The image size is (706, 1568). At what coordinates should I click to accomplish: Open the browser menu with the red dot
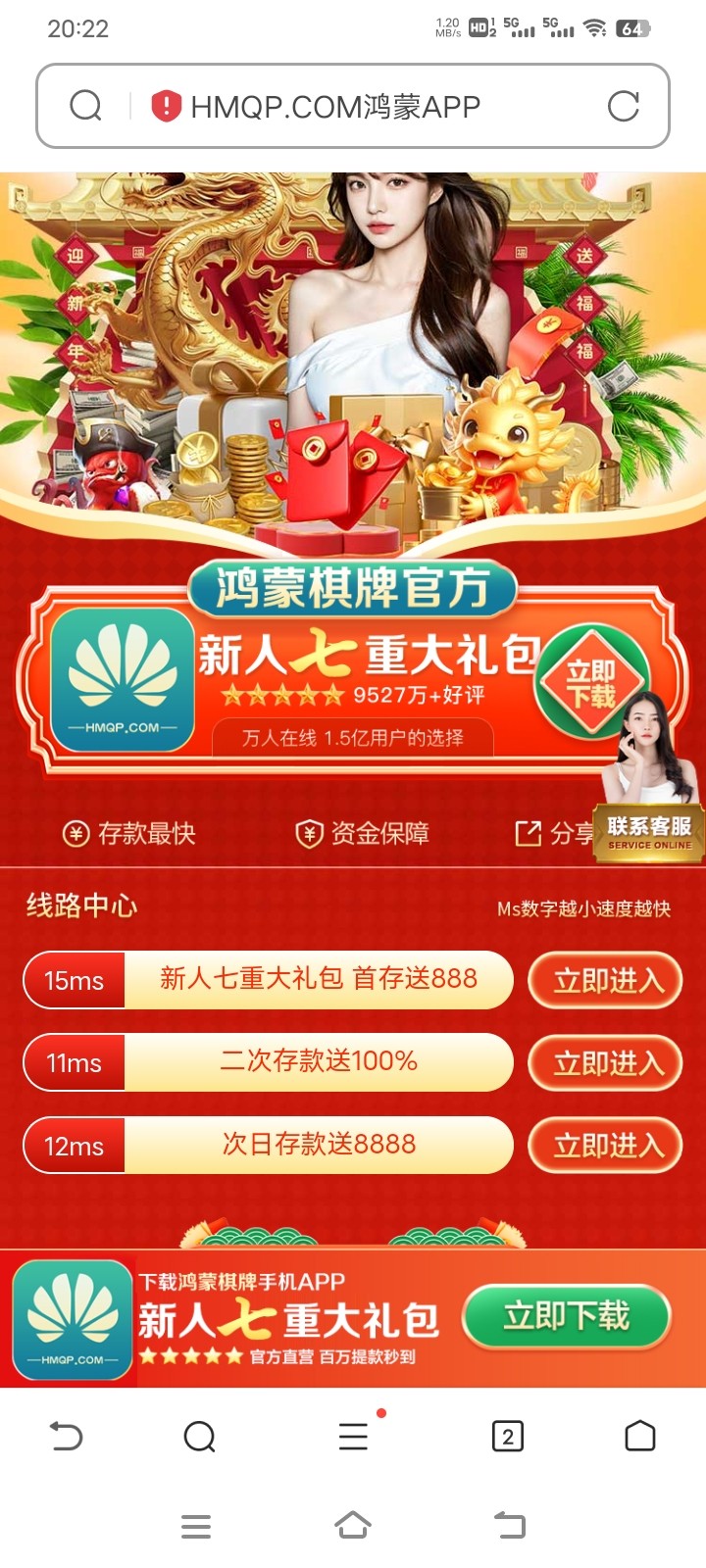(x=353, y=1437)
